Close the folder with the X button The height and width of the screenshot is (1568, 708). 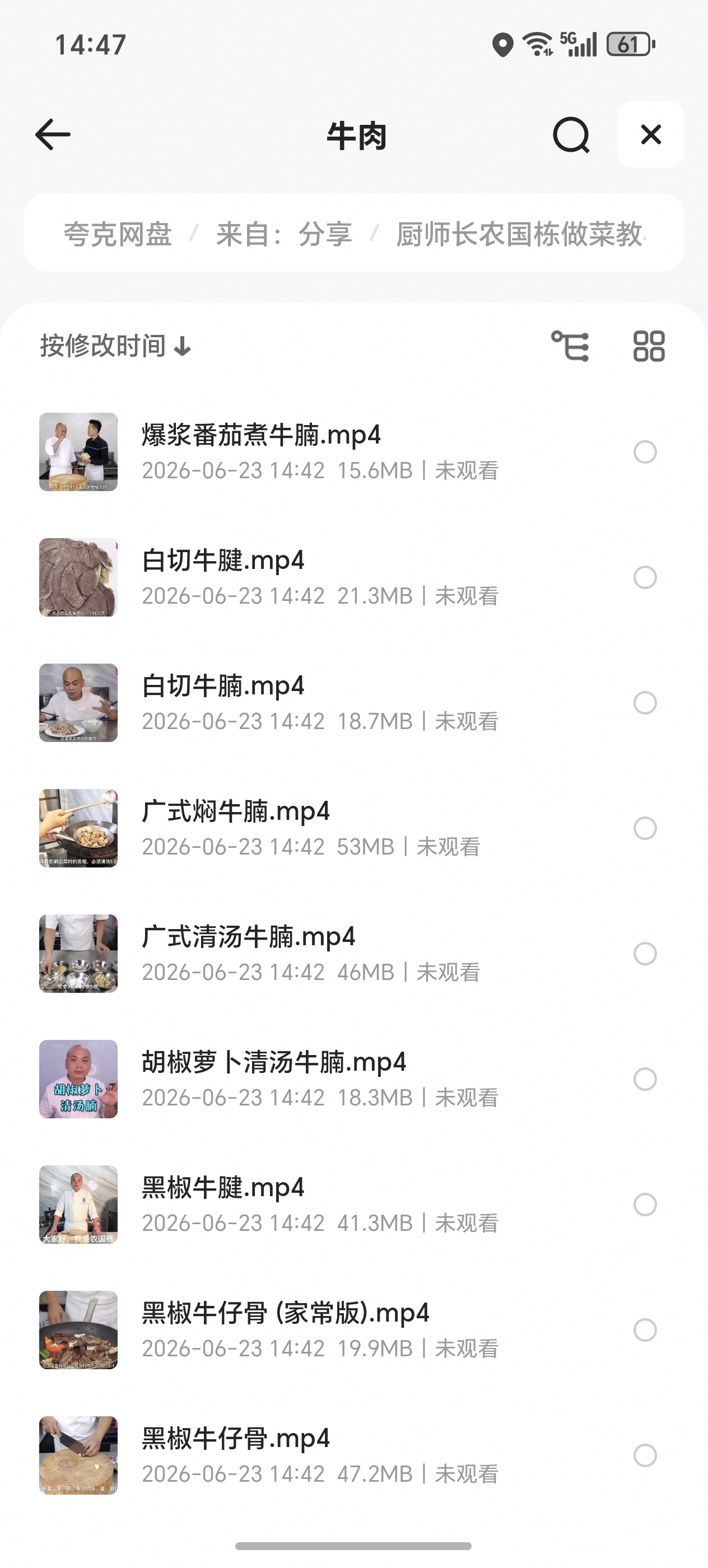tap(651, 134)
